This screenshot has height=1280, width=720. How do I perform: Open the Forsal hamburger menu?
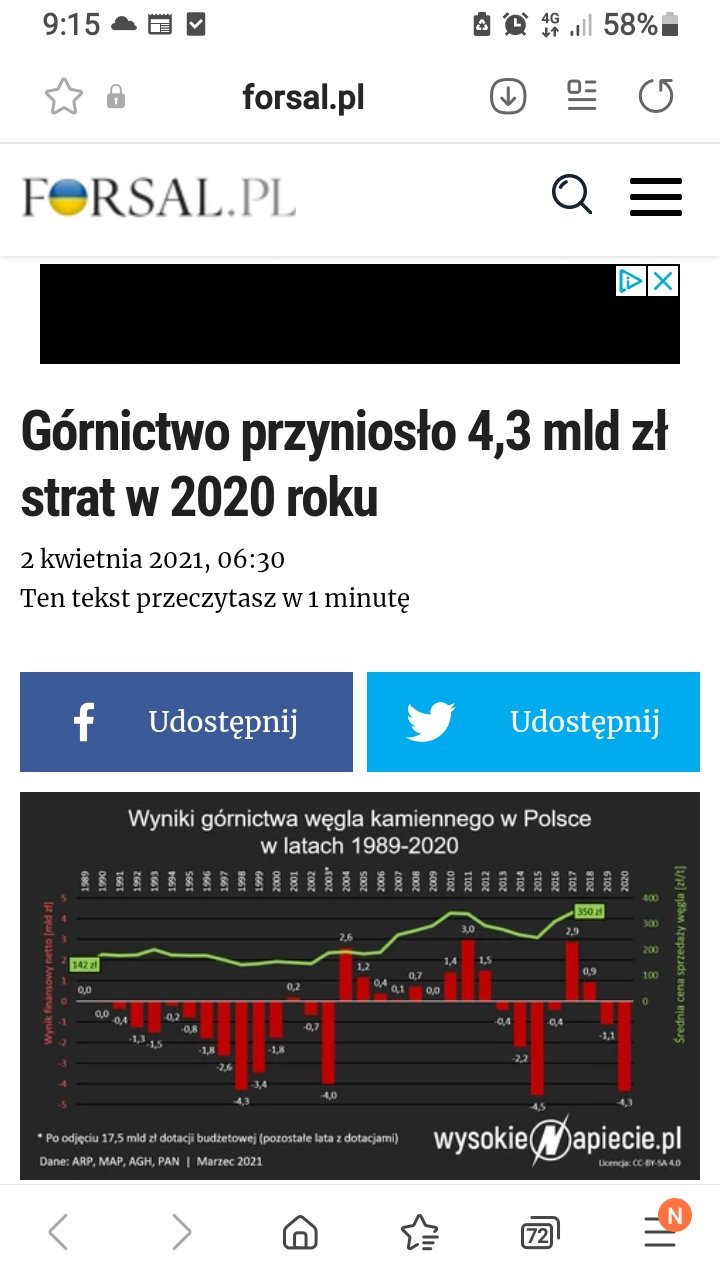coord(655,197)
